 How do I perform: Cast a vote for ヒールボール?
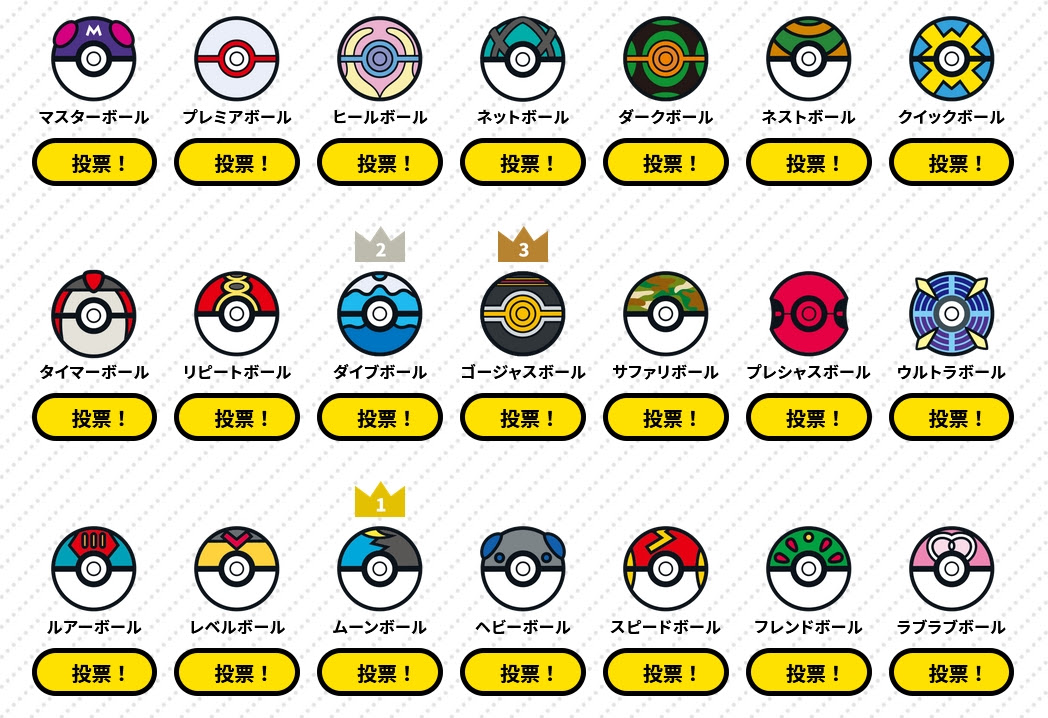380,163
